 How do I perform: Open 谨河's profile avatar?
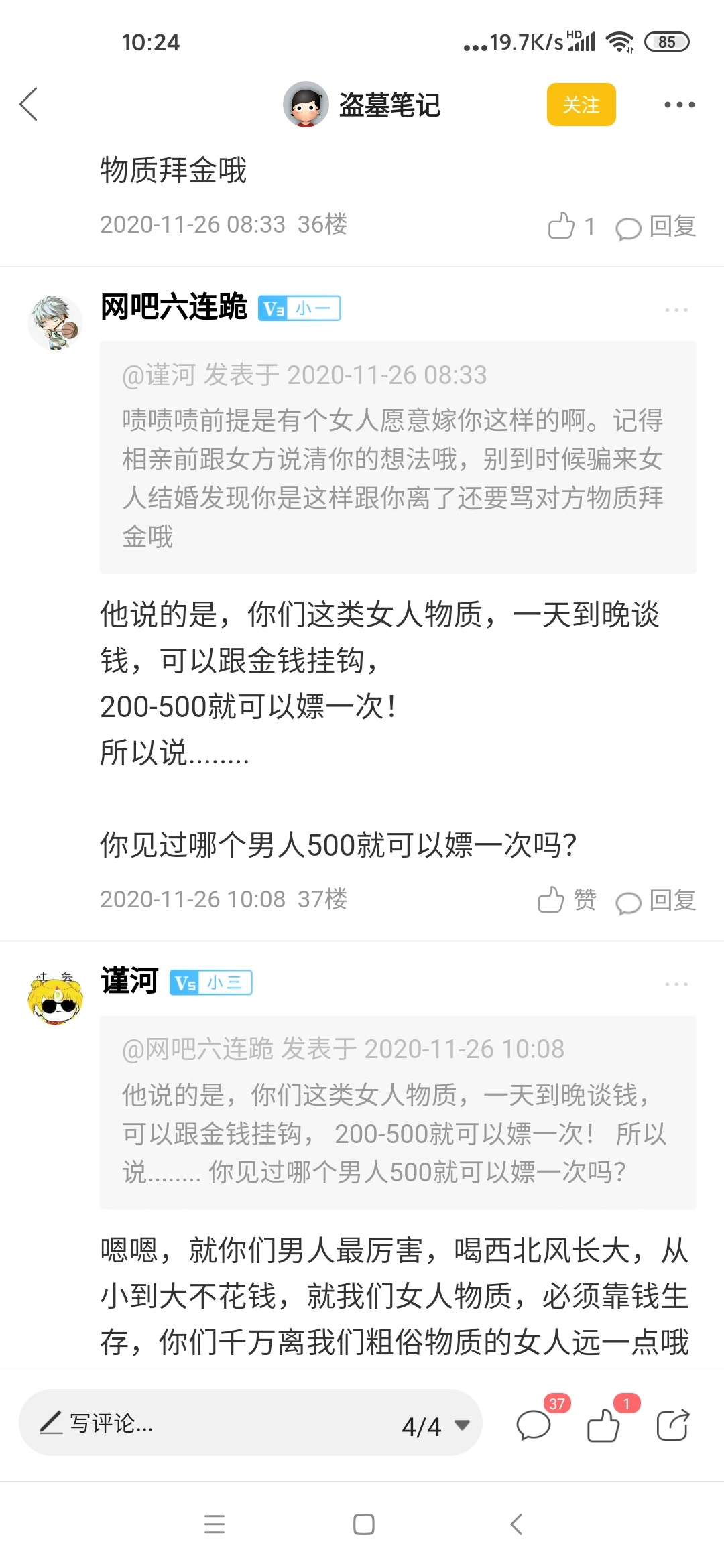pyautogui.click(x=55, y=997)
